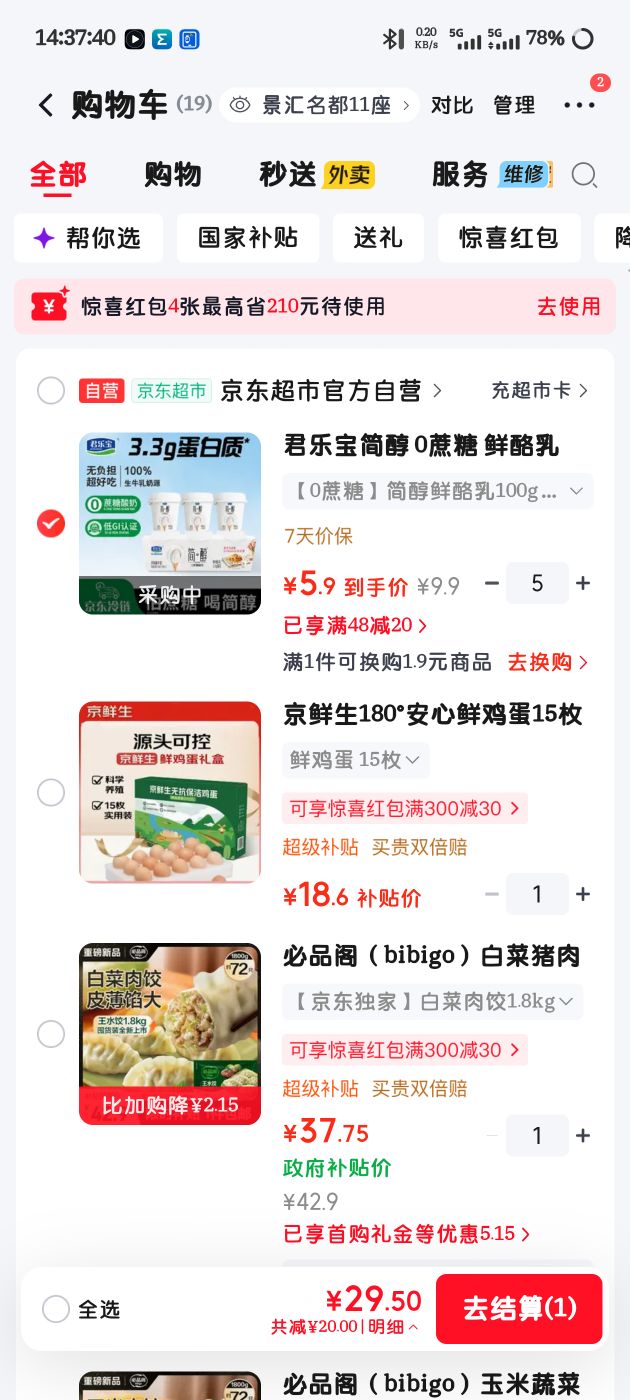Switch to the 秒送 tab

tap(316, 174)
